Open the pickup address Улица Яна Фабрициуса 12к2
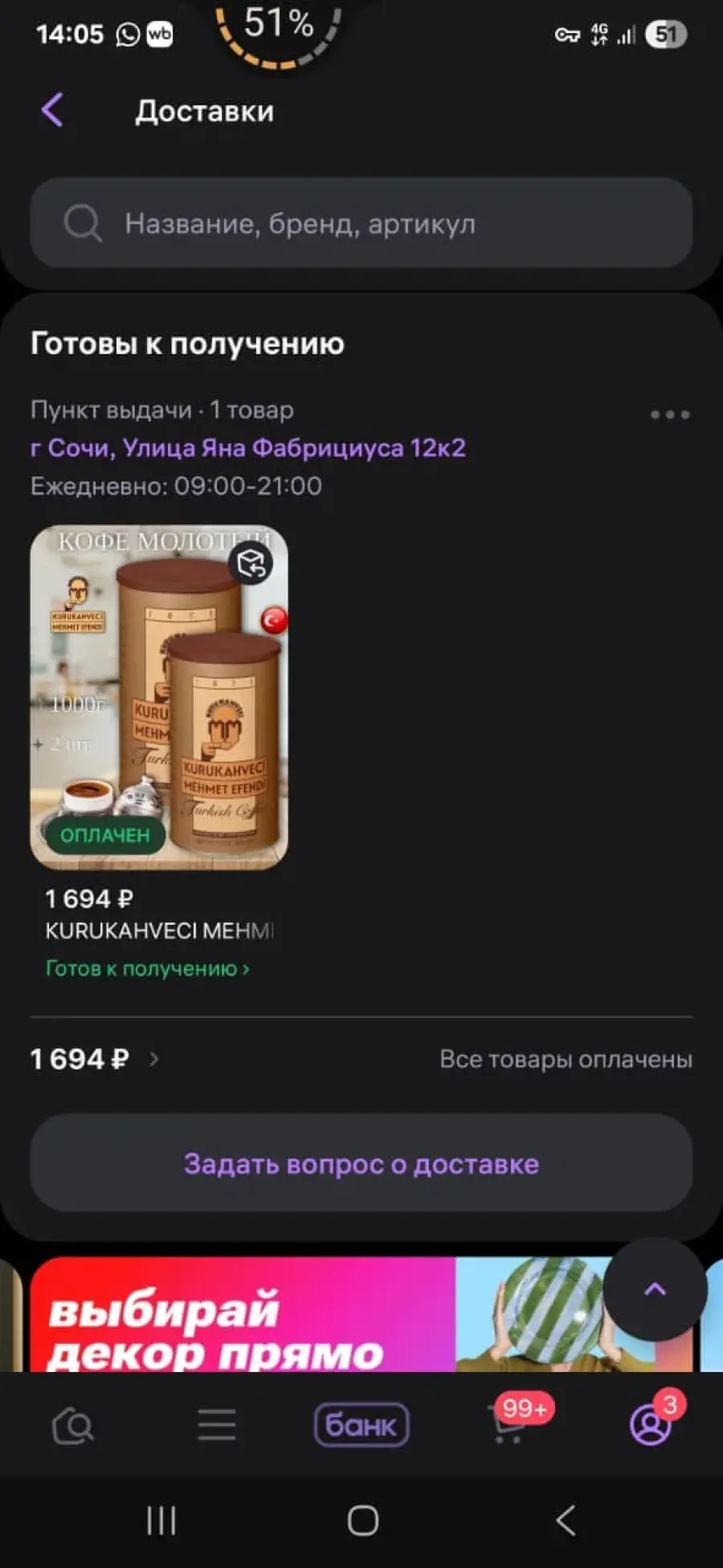The width and height of the screenshot is (723, 1568). pos(248,447)
